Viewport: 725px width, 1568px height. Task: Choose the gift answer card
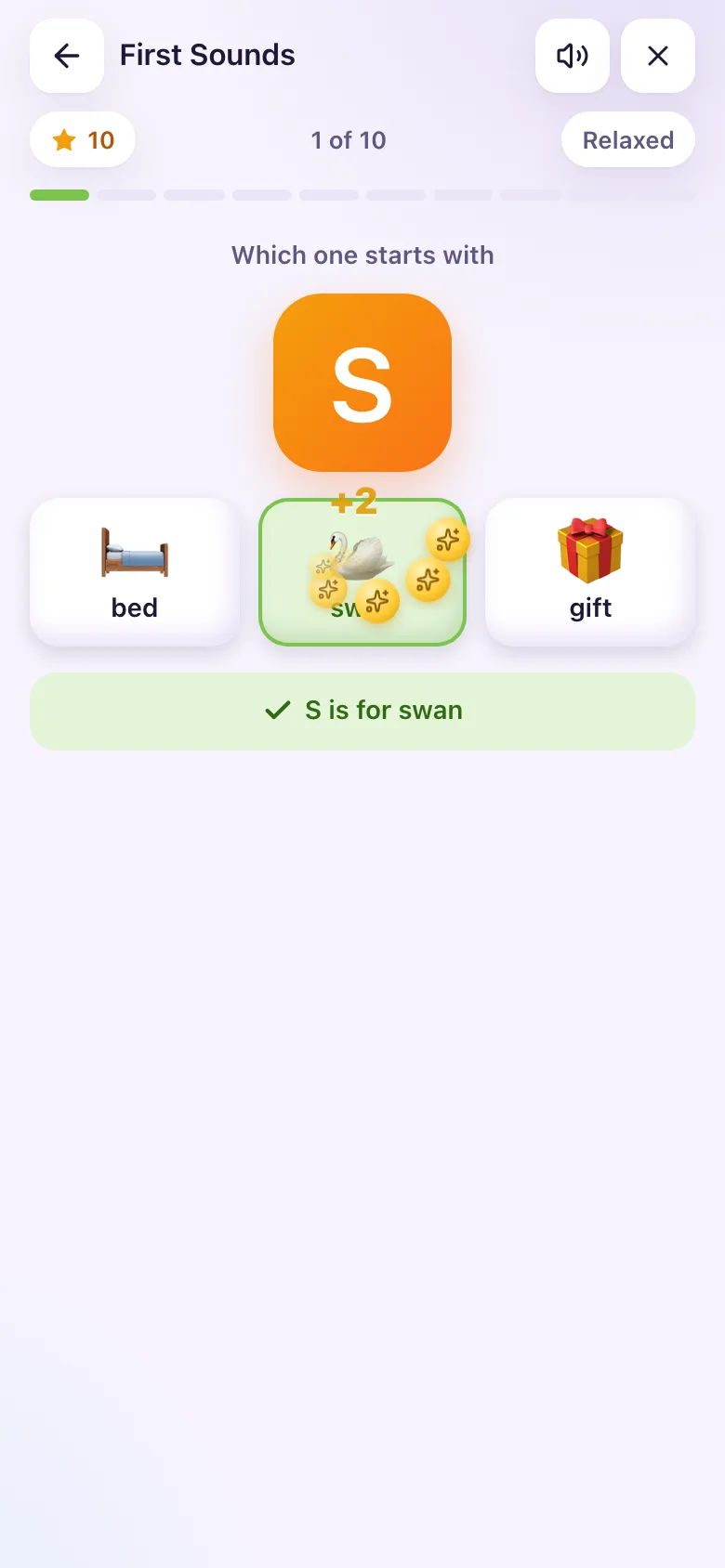pos(590,572)
